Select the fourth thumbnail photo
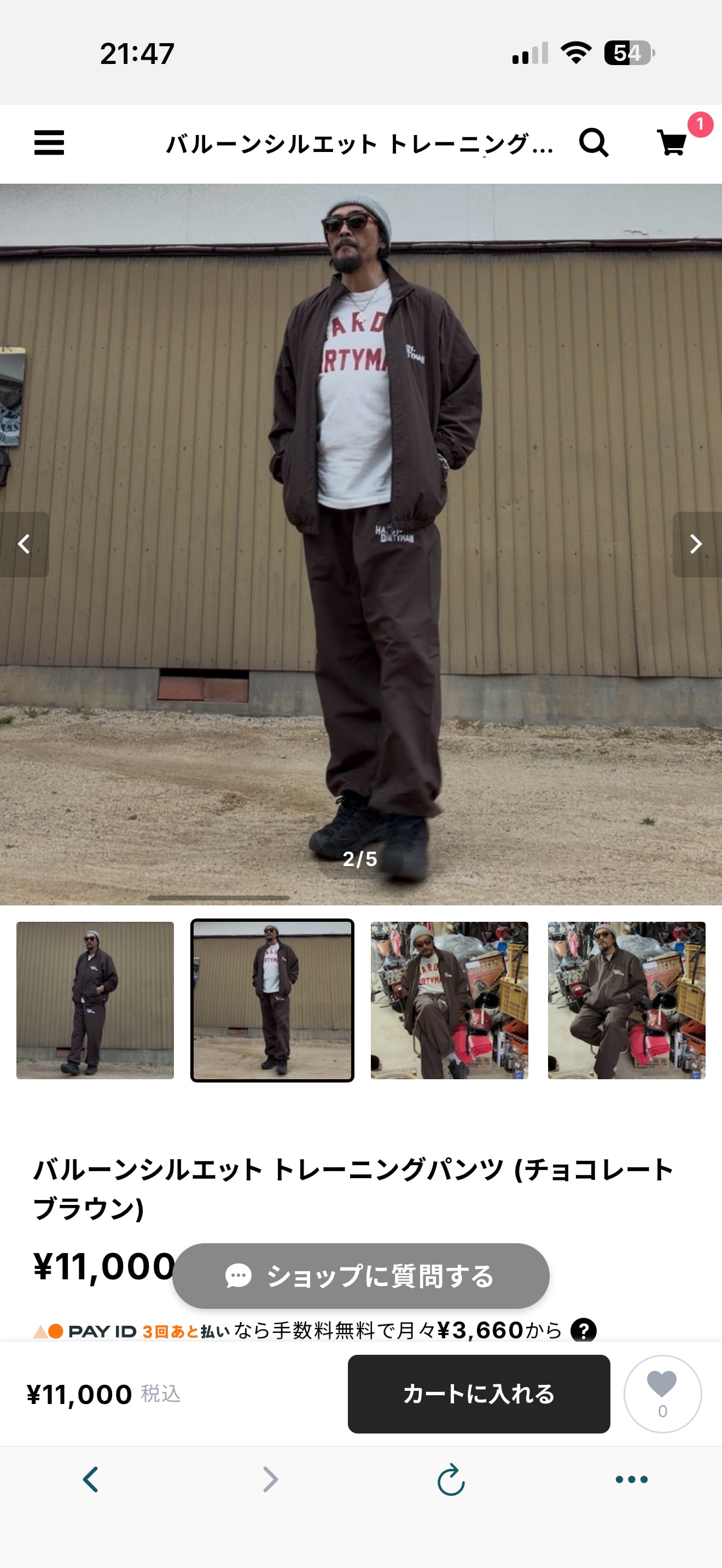Image resolution: width=722 pixels, height=1568 pixels. [x=626, y=1000]
